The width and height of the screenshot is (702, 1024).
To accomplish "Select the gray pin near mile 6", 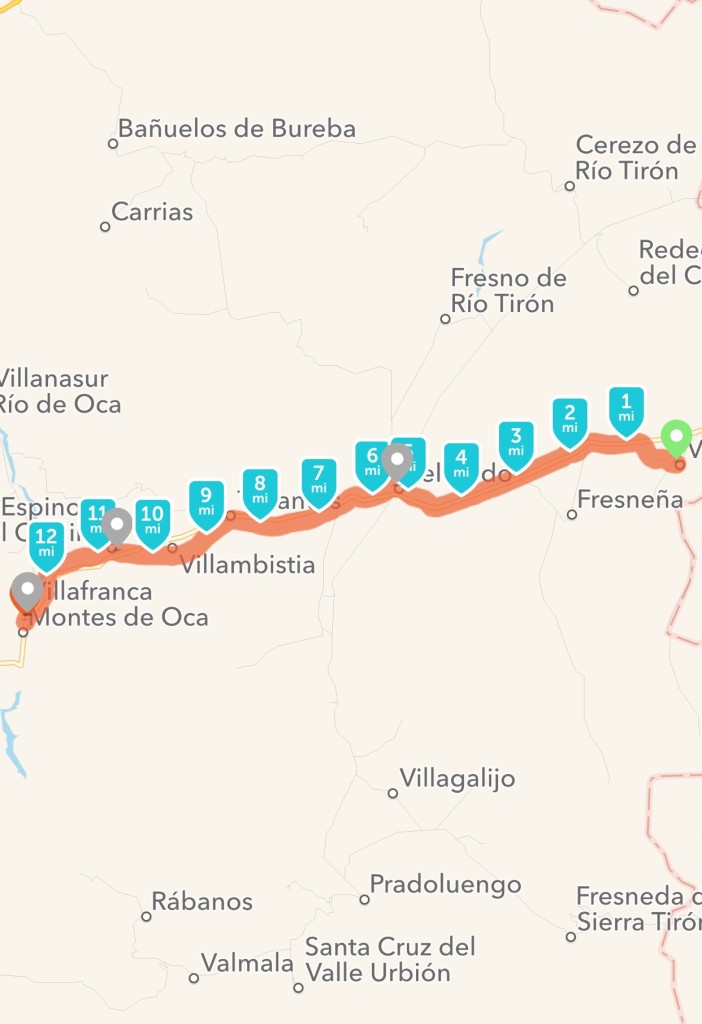I will [x=397, y=462].
